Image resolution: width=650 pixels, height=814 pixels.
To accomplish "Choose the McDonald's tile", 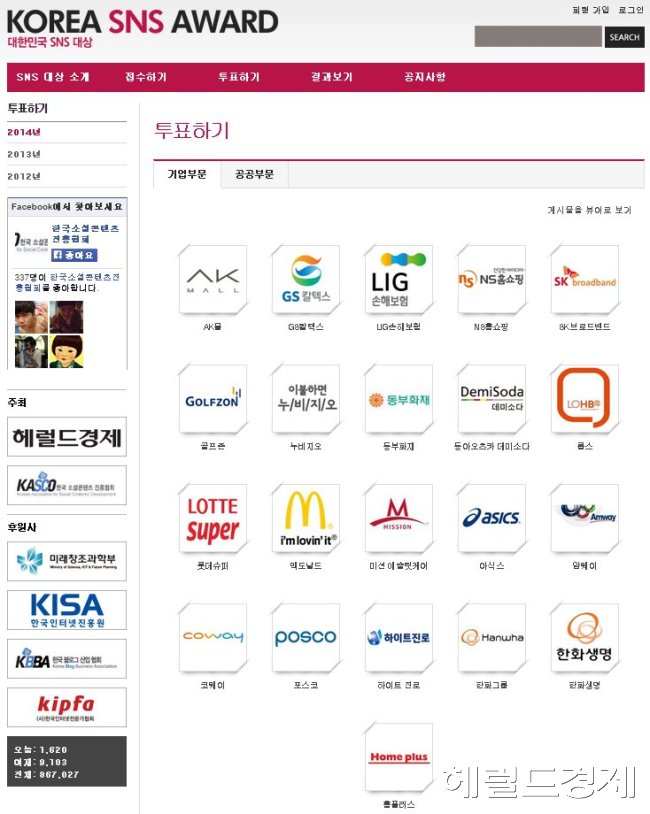I will [306, 519].
